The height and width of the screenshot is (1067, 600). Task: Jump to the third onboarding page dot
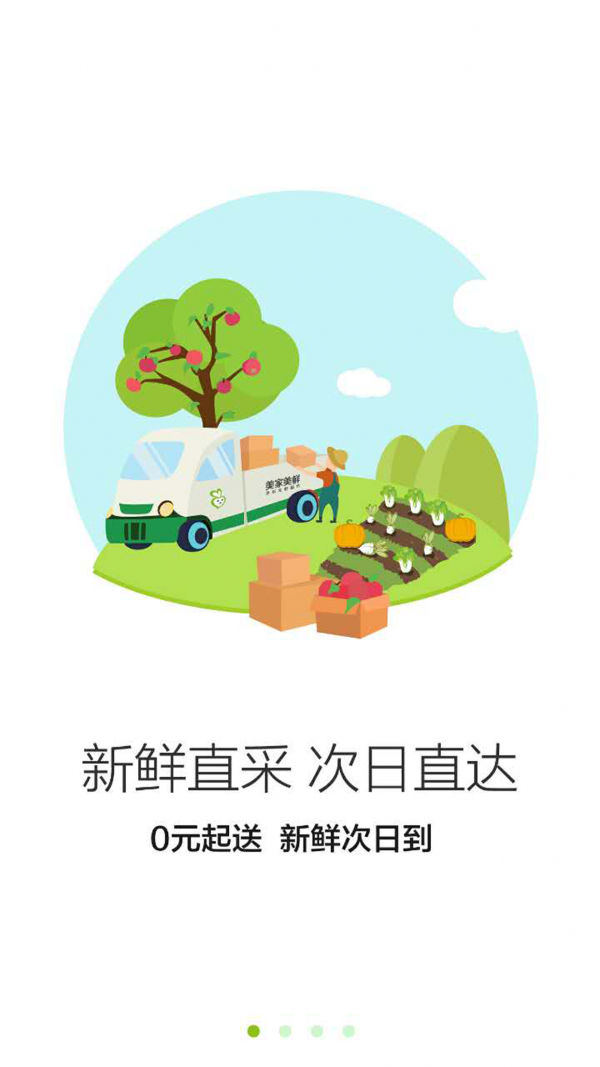317,1031
